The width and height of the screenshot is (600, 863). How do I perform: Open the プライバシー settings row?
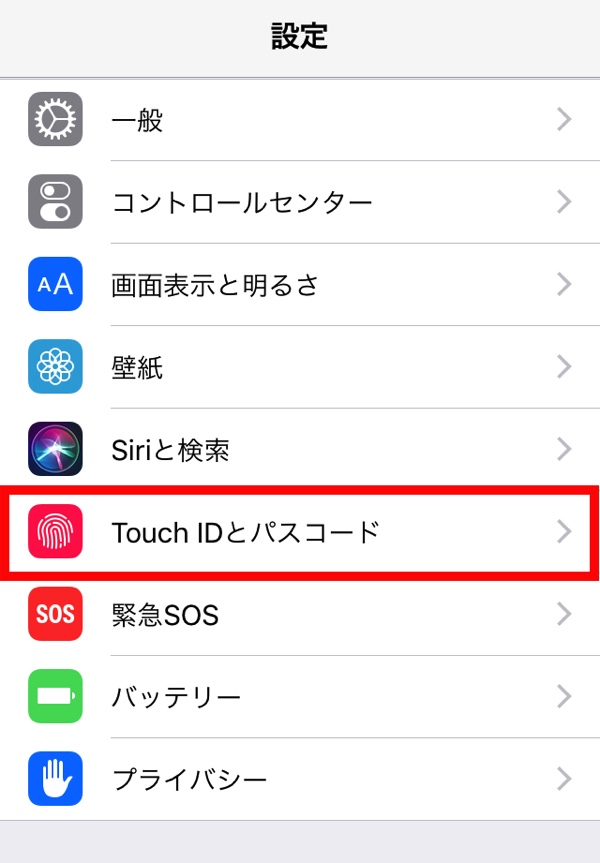(300, 778)
